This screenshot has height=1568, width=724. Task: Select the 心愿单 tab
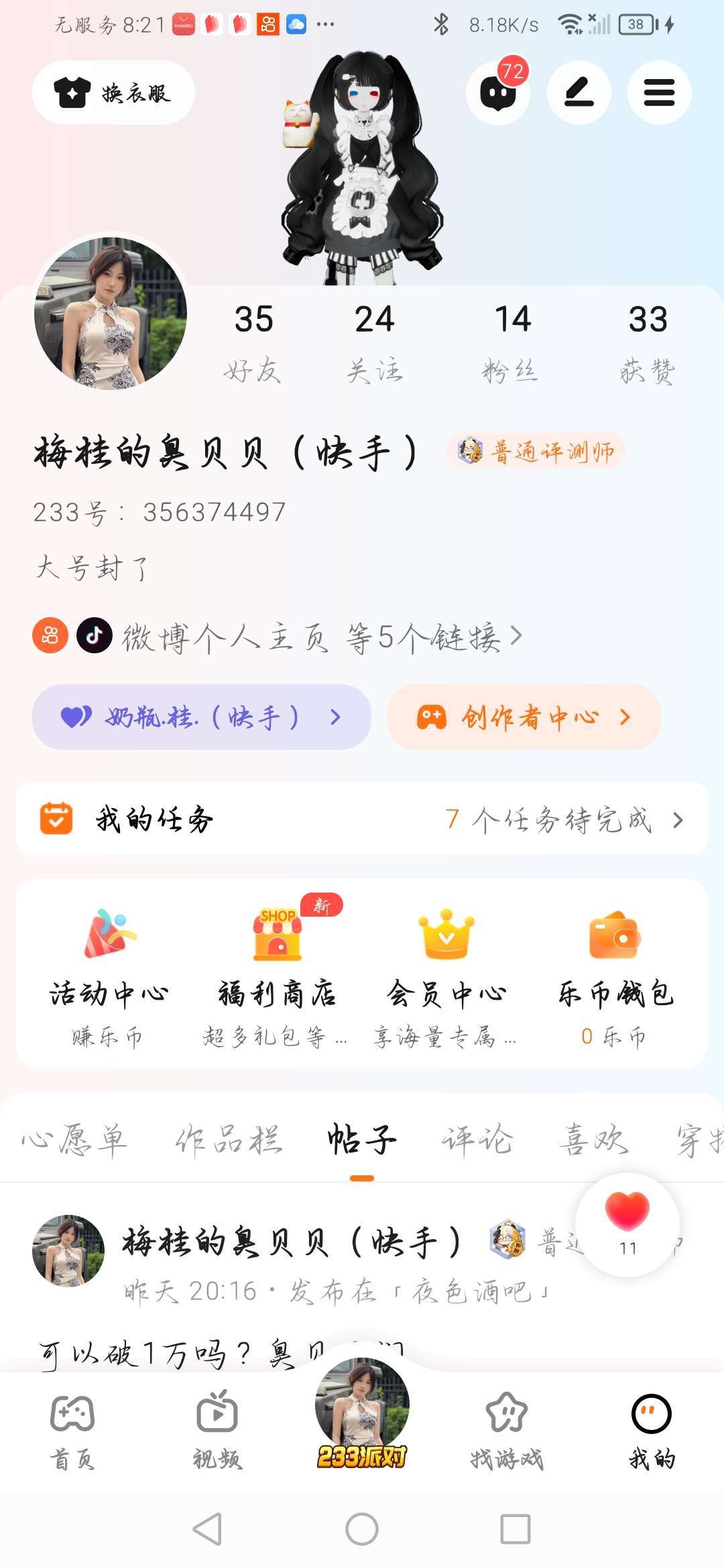pyautogui.click(x=74, y=1140)
